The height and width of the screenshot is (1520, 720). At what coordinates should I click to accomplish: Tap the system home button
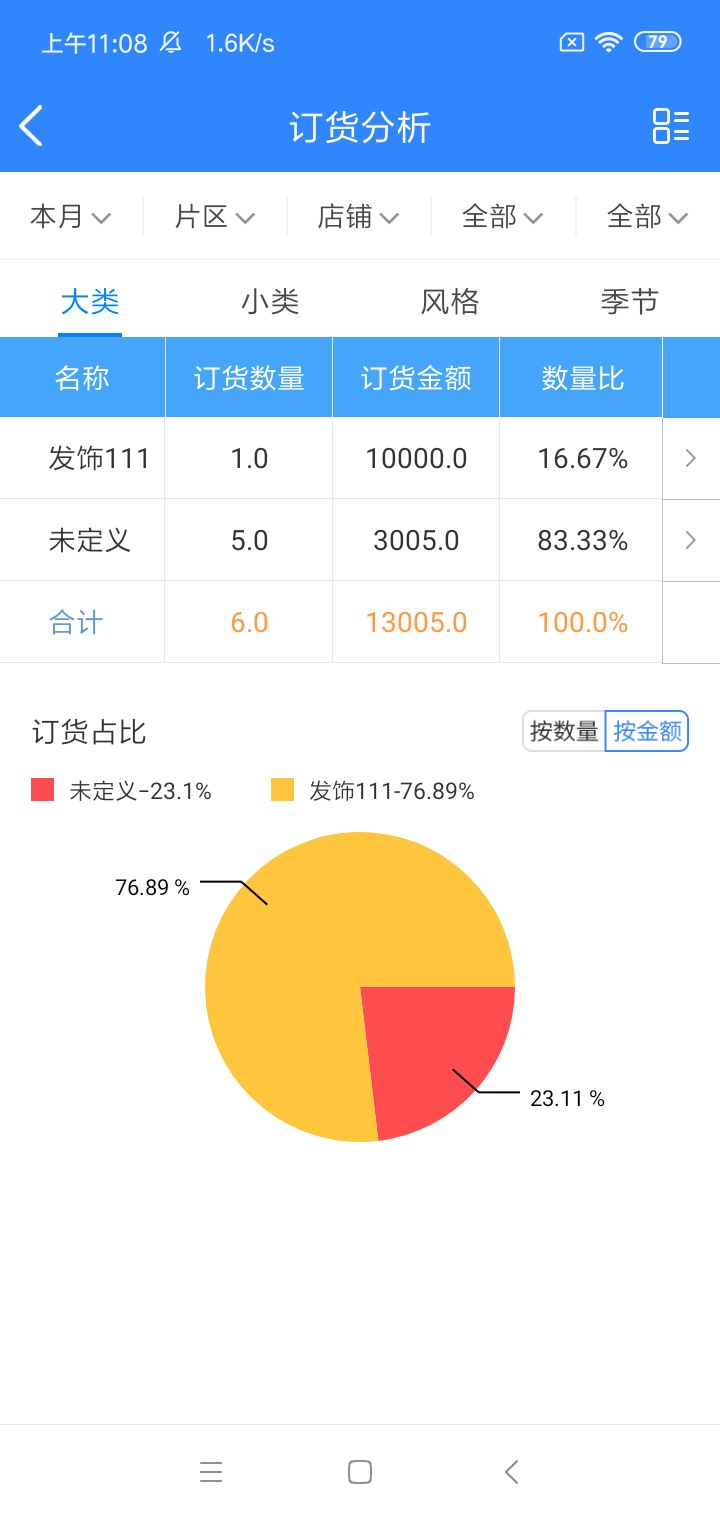(360, 1472)
